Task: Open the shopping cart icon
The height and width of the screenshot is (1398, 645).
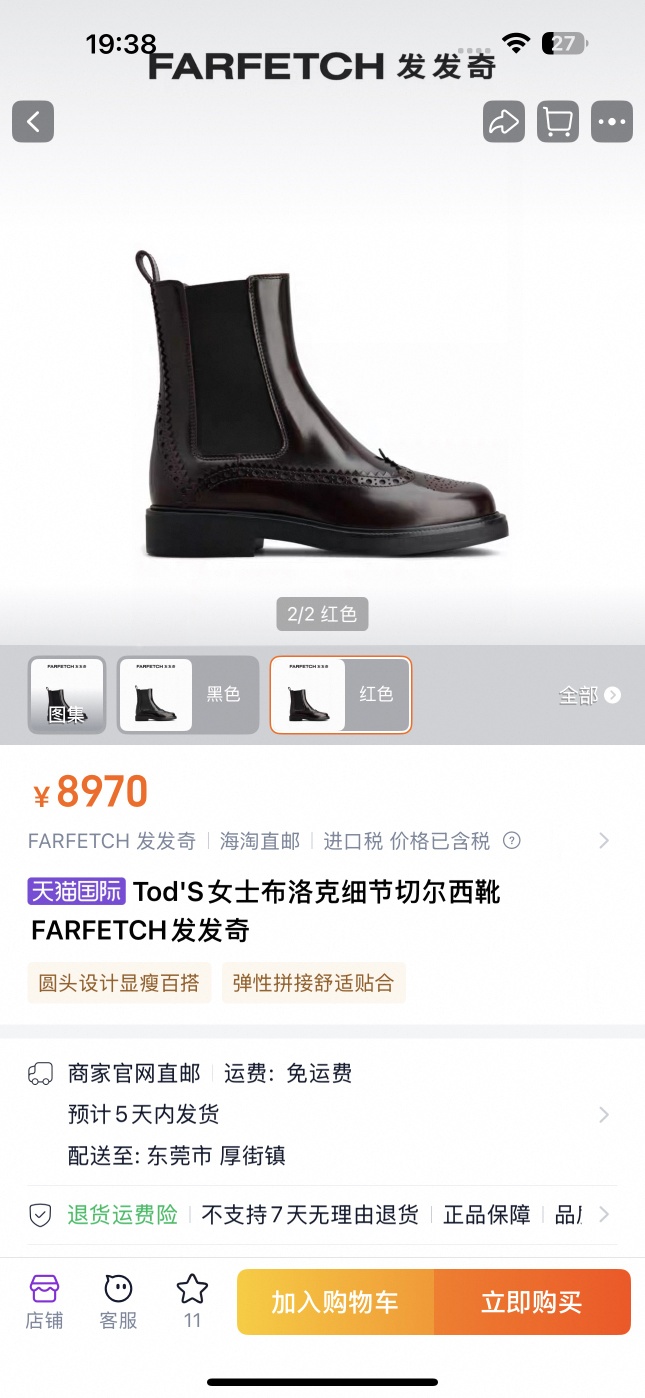Action: (x=557, y=122)
